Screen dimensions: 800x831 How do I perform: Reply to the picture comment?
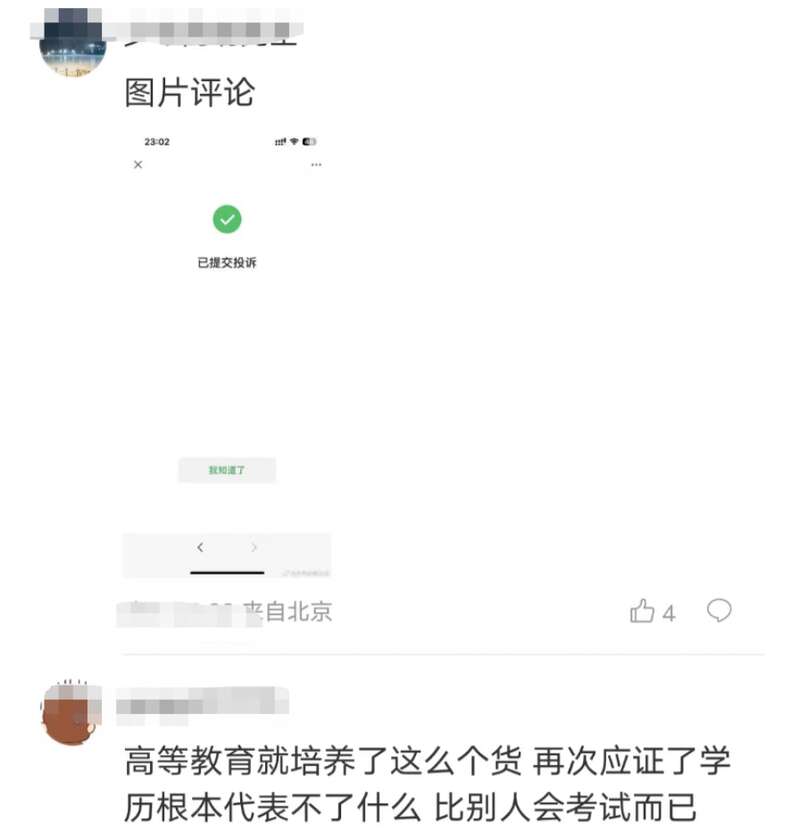tap(719, 611)
